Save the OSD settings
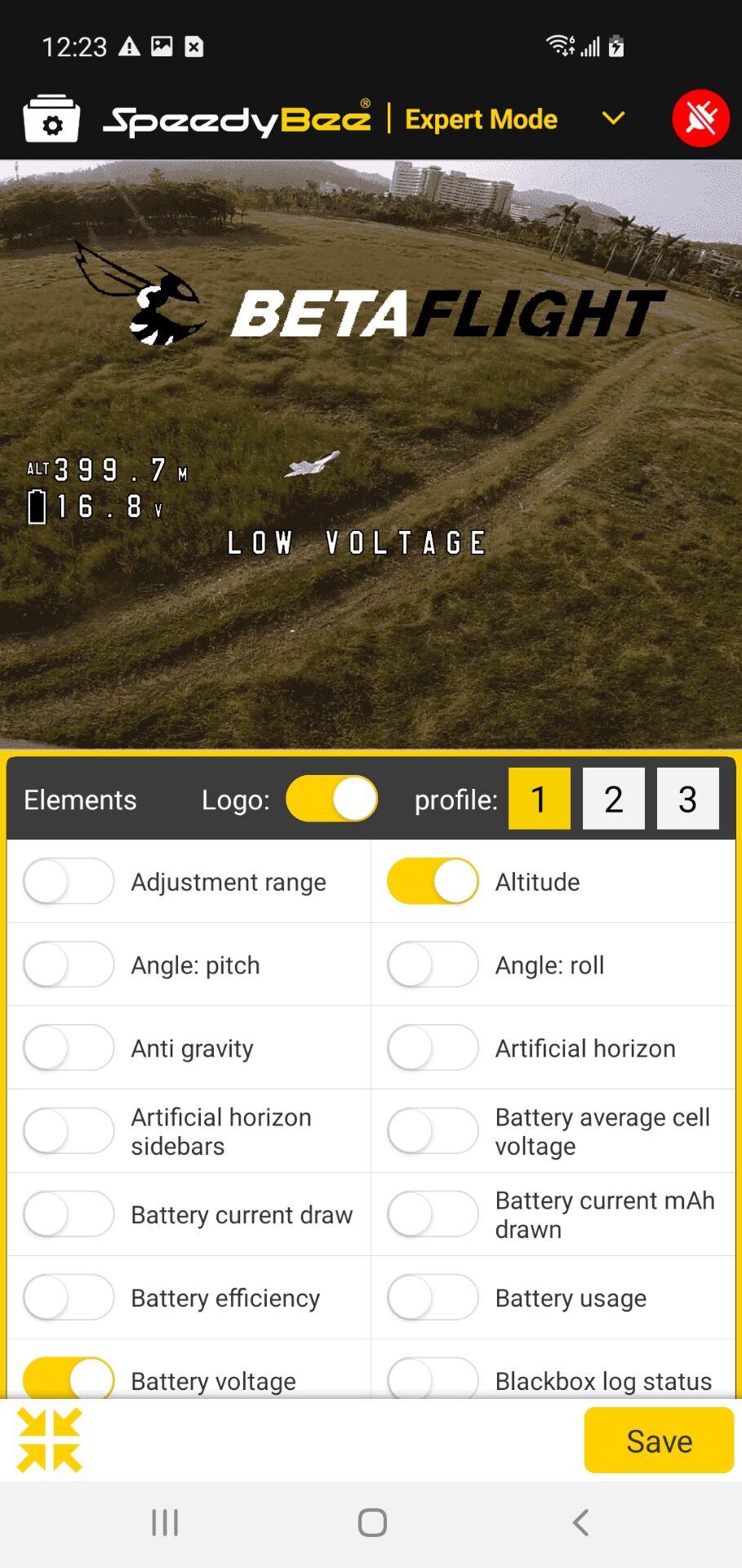The image size is (742, 1568). coord(659,1441)
